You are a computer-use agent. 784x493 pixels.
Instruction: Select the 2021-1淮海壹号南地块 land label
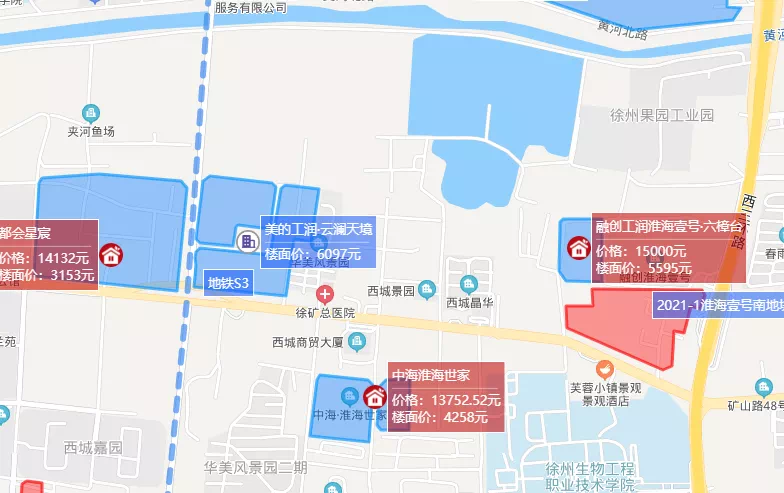tap(718, 304)
